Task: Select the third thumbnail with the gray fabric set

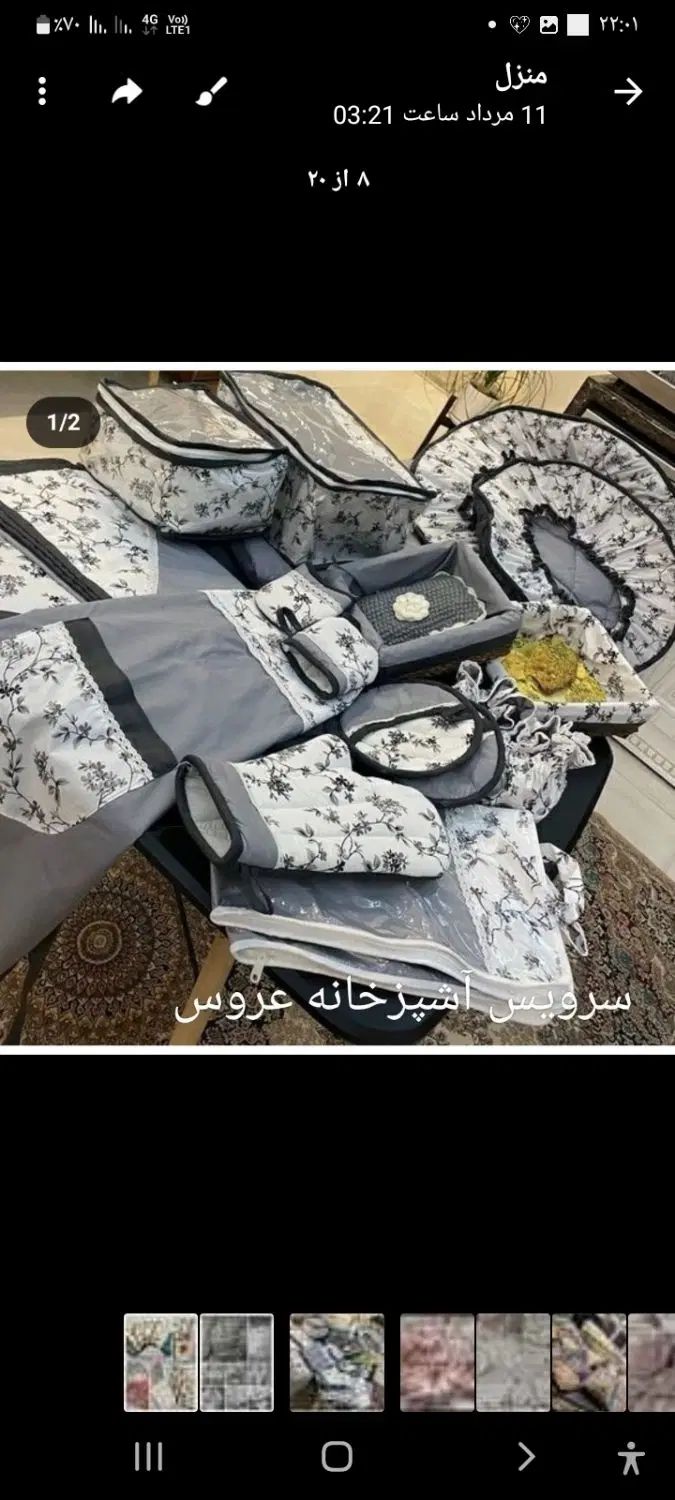Action: [x=337, y=1362]
